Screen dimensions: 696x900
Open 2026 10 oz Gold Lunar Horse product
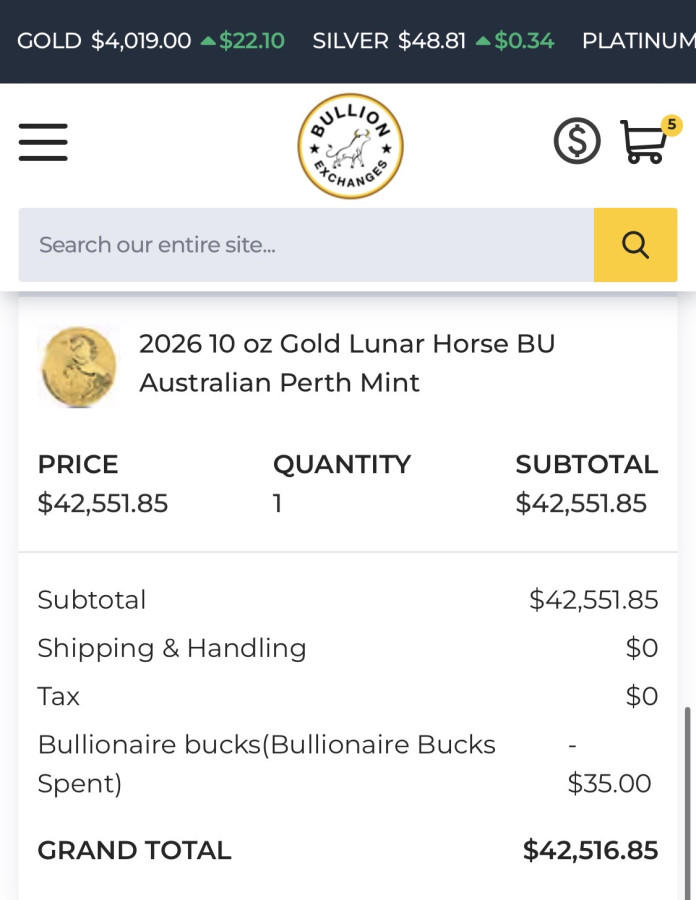346,363
